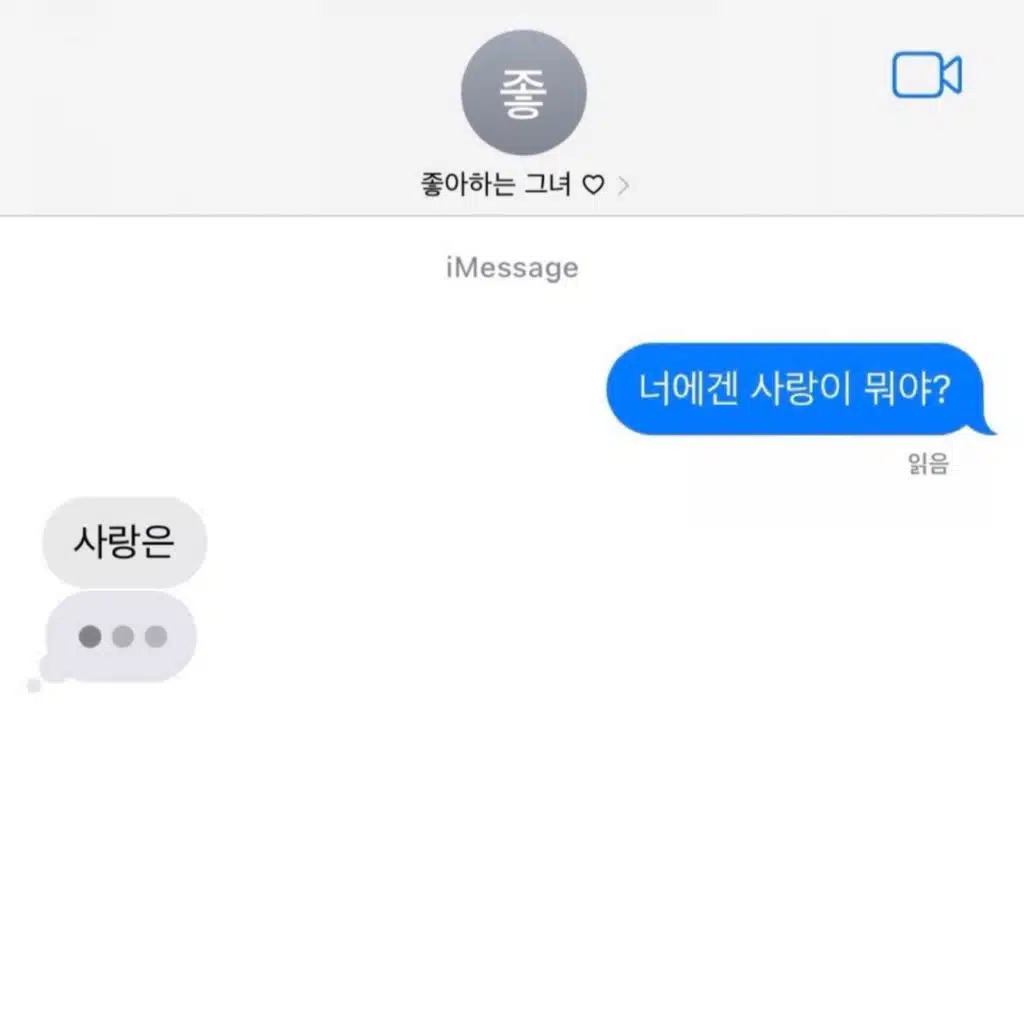The image size is (1024, 1024).
Task: Tap the 좋 contact avatar
Action: pos(524,92)
